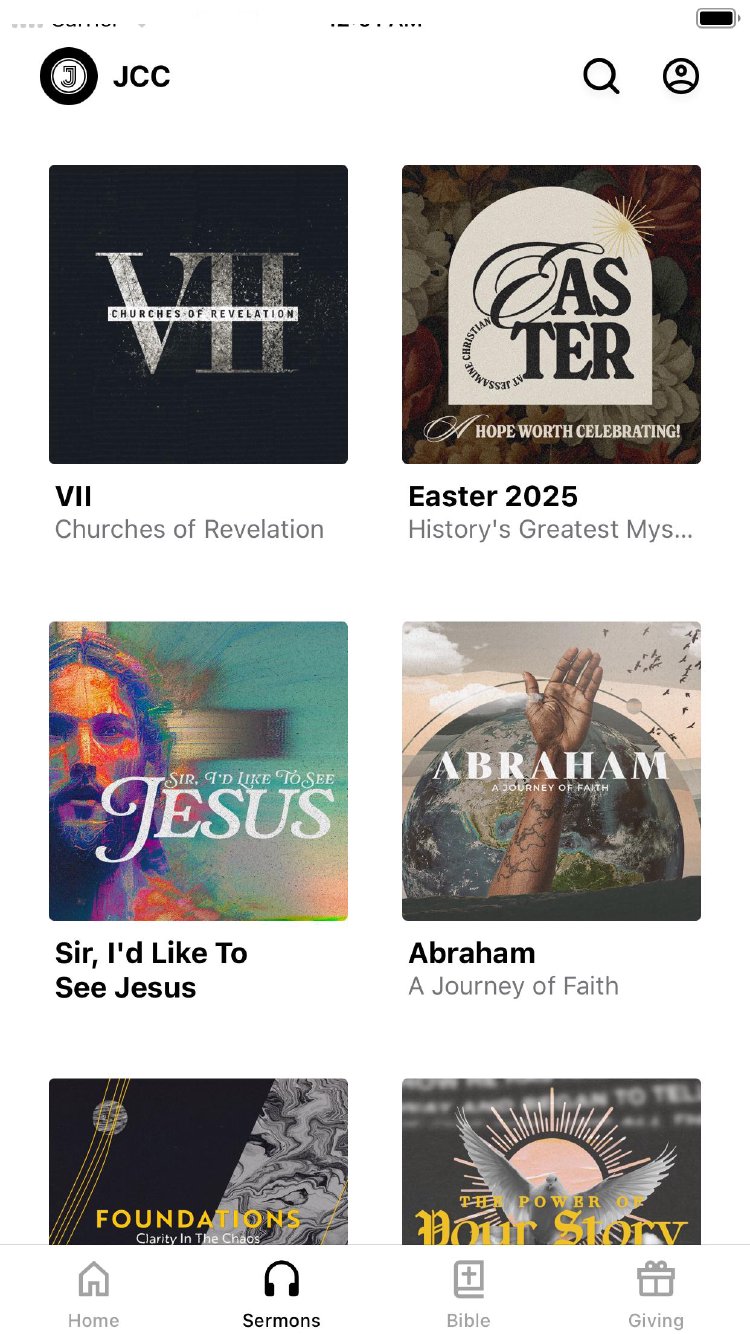Image resolution: width=750 pixels, height=1334 pixels.
Task: Select the Sermons tab
Action: [x=281, y=1293]
